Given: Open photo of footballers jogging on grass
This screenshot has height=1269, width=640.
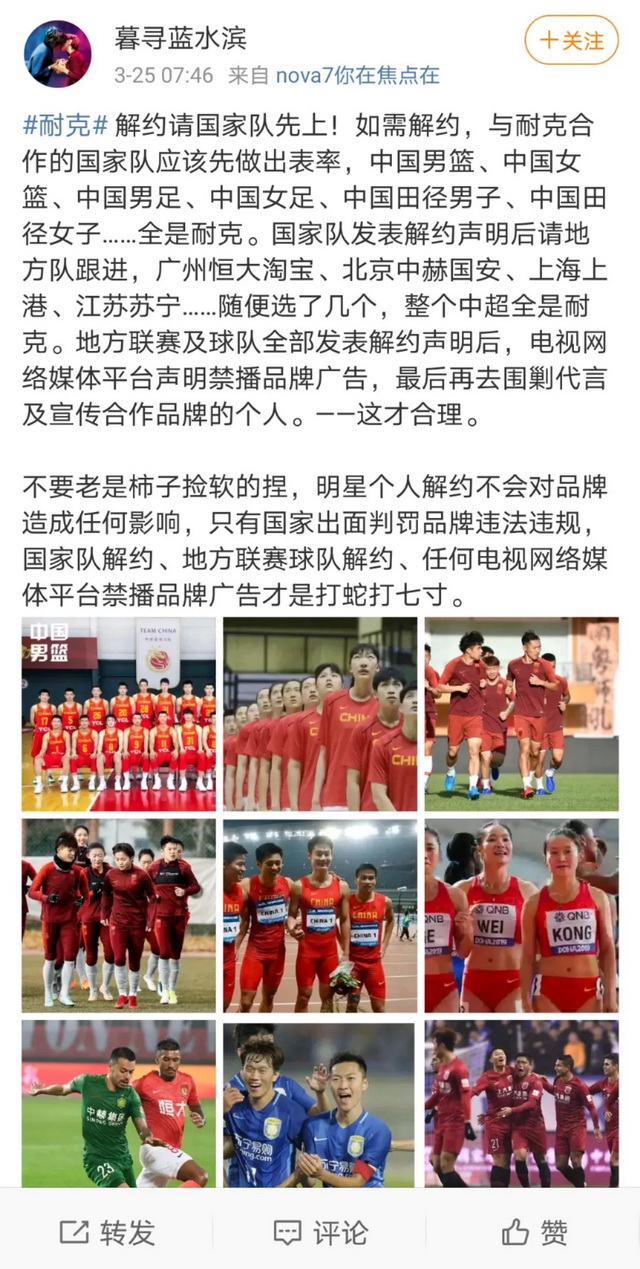Looking at the screenshot, I should coord(521,714).
